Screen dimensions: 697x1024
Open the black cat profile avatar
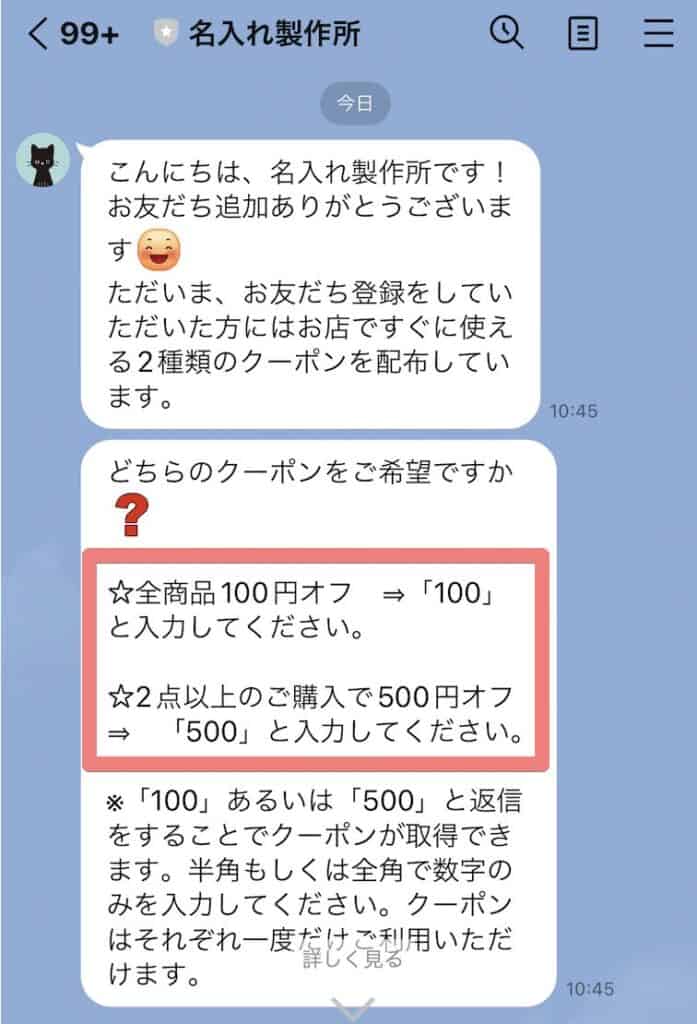tap(43, 163)
